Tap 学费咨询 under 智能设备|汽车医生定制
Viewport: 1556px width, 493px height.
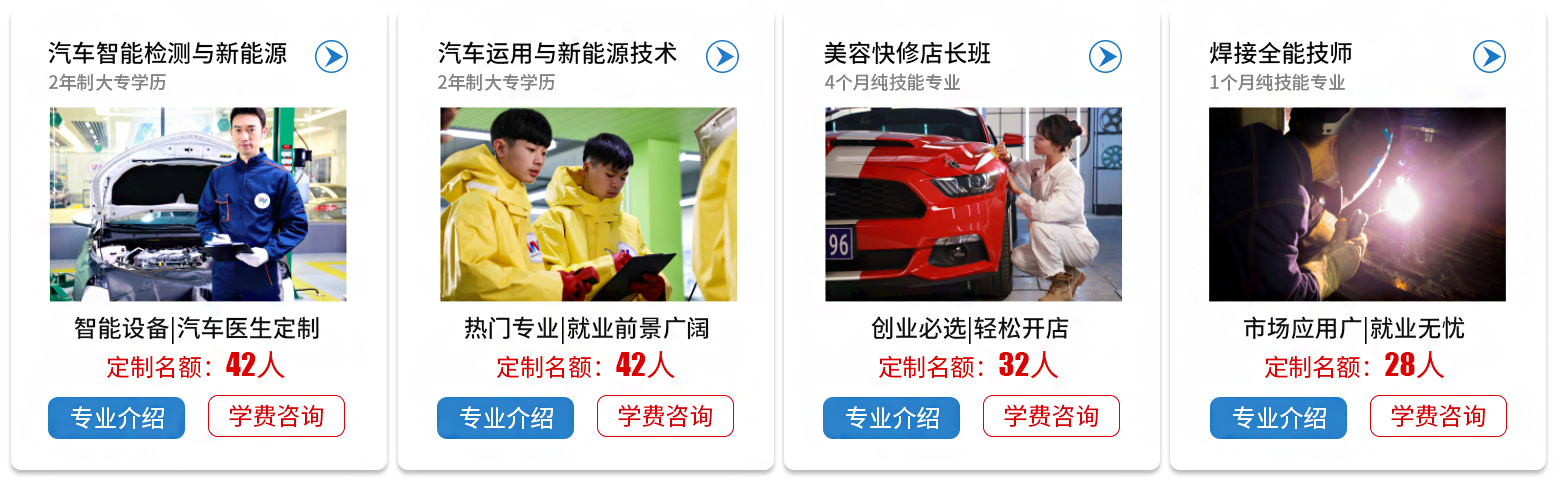[276, 416]
